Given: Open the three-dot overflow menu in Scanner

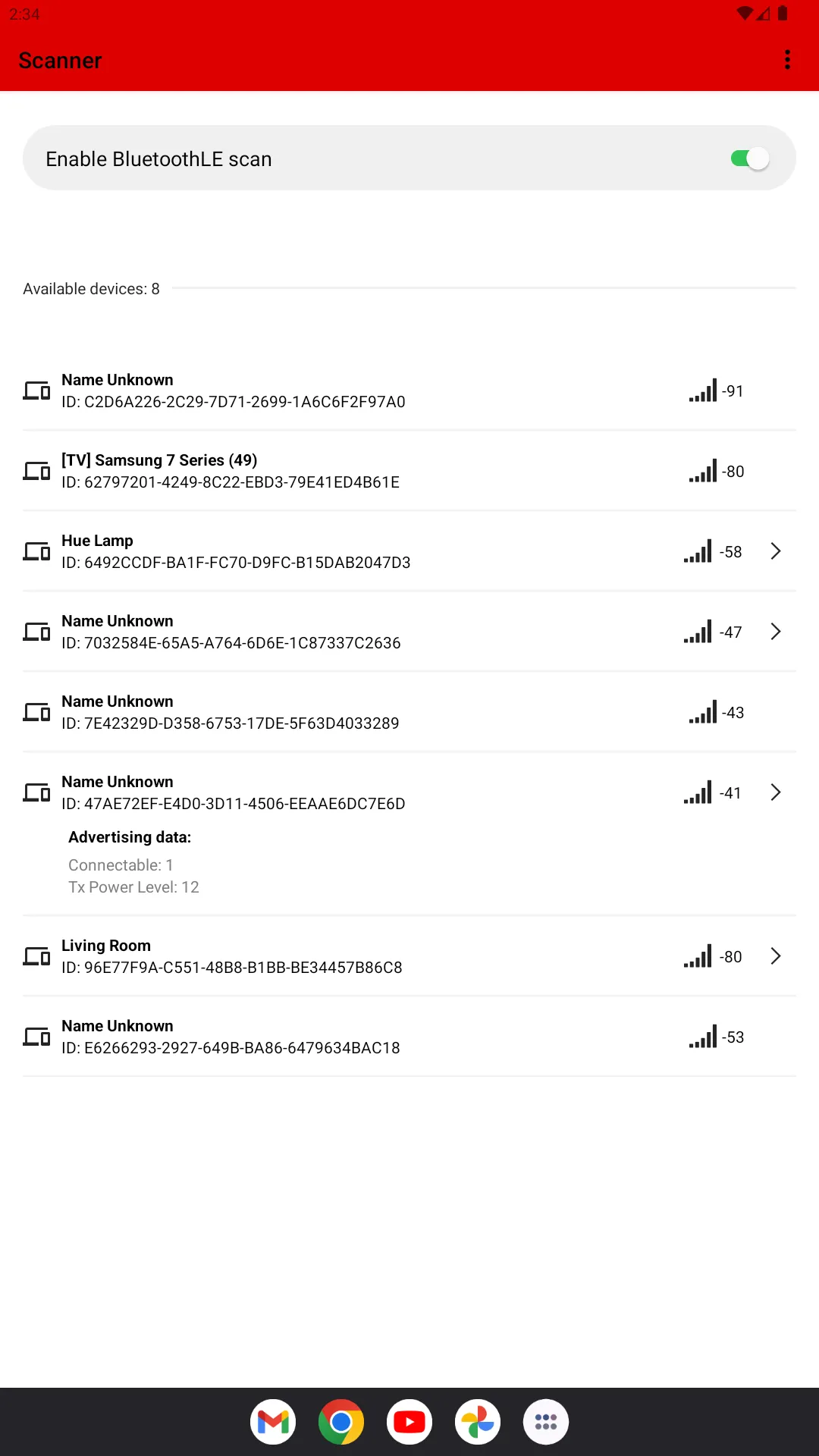Looking at the screenshot, I should pyautogui.click(x=787, y=60).
